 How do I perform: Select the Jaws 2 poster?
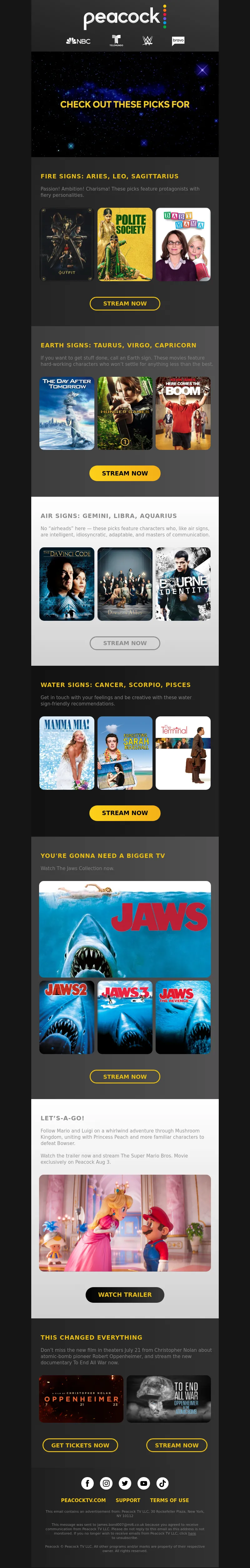tap(67, 1017)
